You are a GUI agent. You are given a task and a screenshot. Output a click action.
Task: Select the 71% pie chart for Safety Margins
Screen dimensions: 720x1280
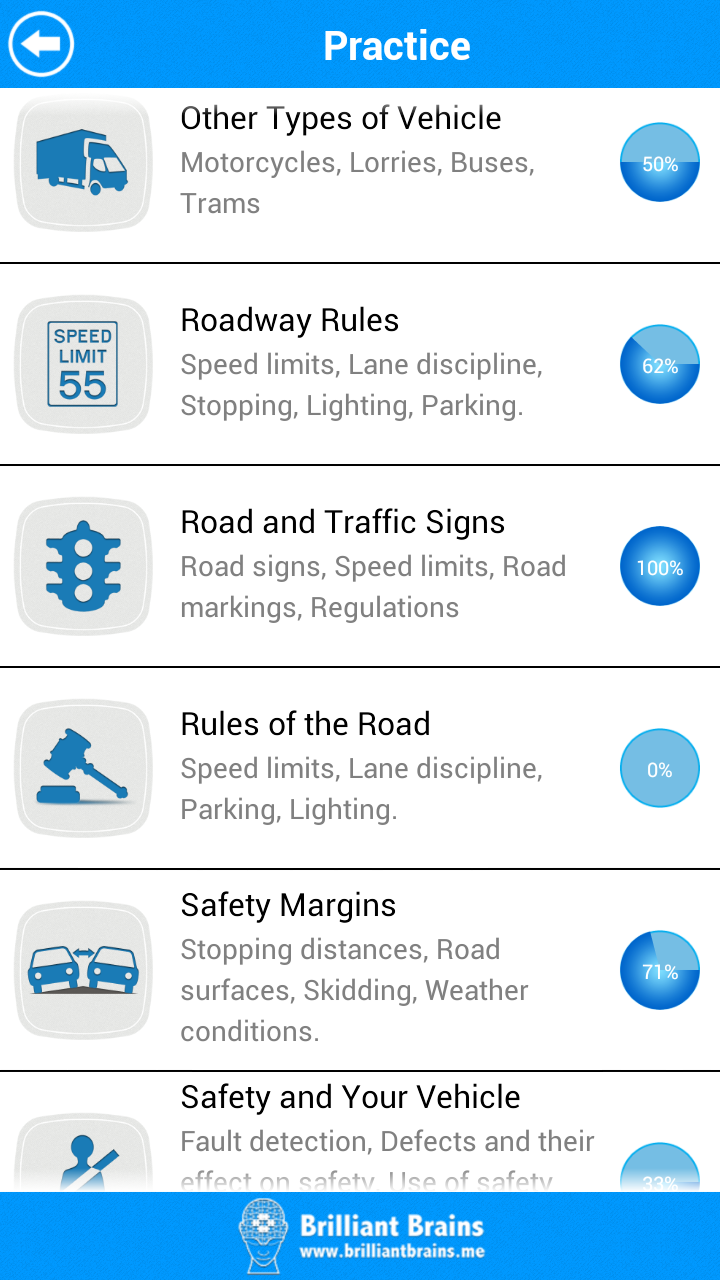point(659,970)
